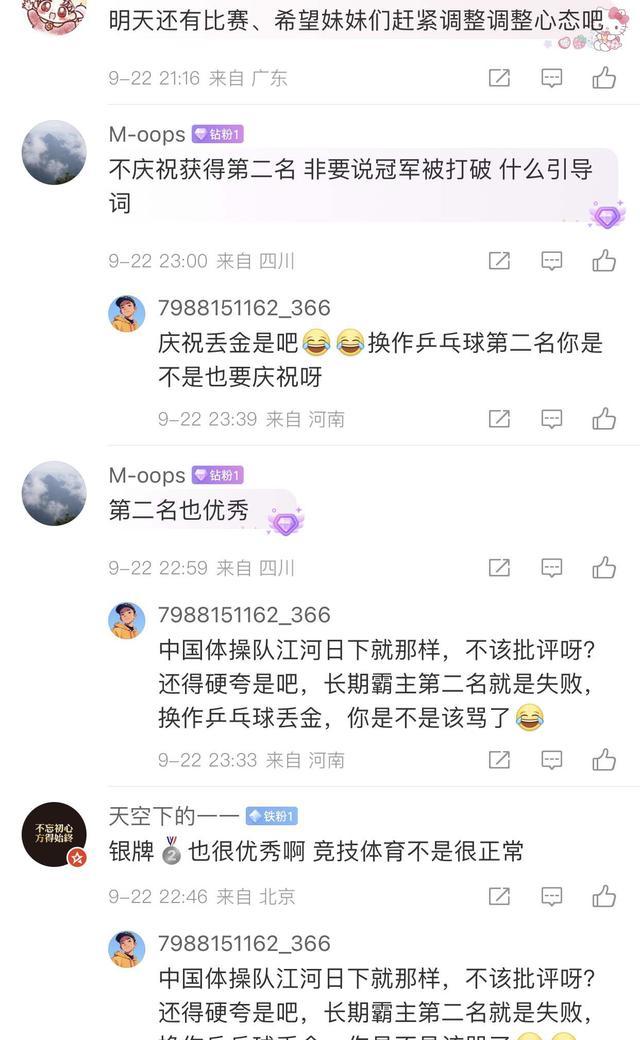
Task: Reply to M-oops's 23:00 comment
Action: (x=552, y=261)
